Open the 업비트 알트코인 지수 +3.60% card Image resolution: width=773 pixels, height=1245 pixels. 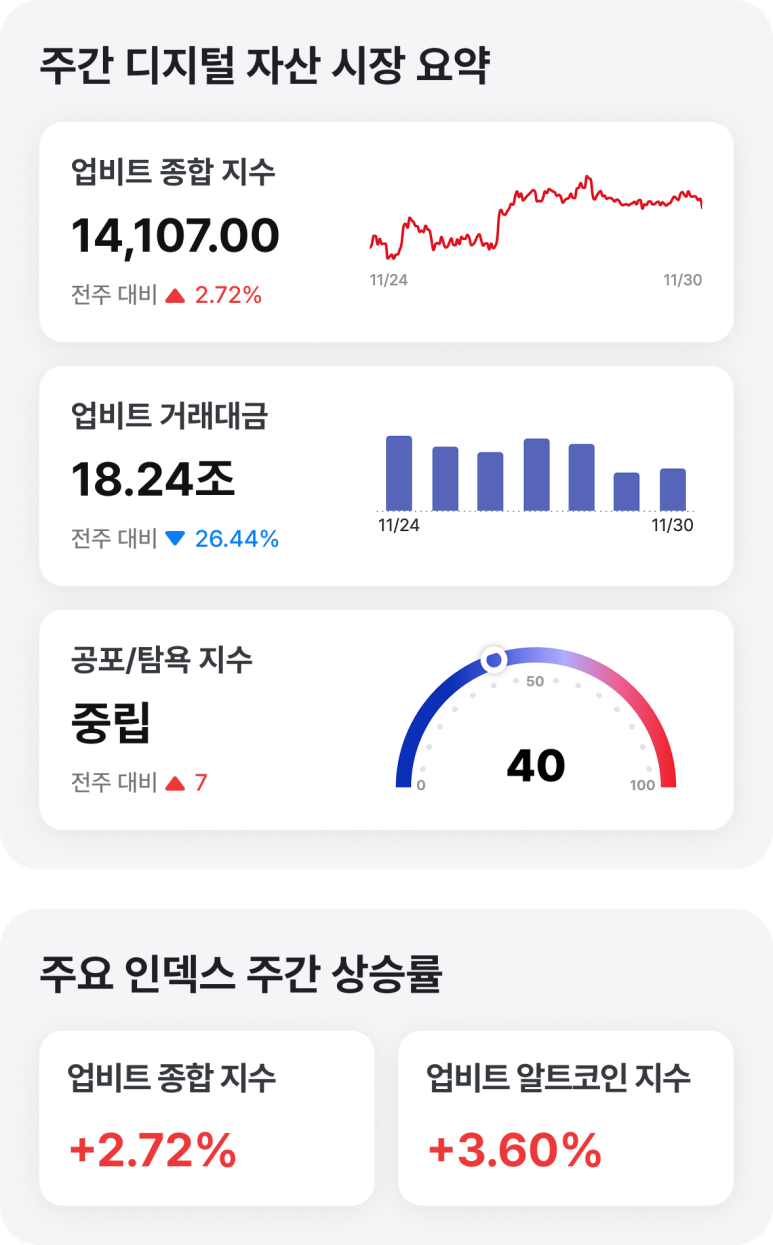(567, 1117)
